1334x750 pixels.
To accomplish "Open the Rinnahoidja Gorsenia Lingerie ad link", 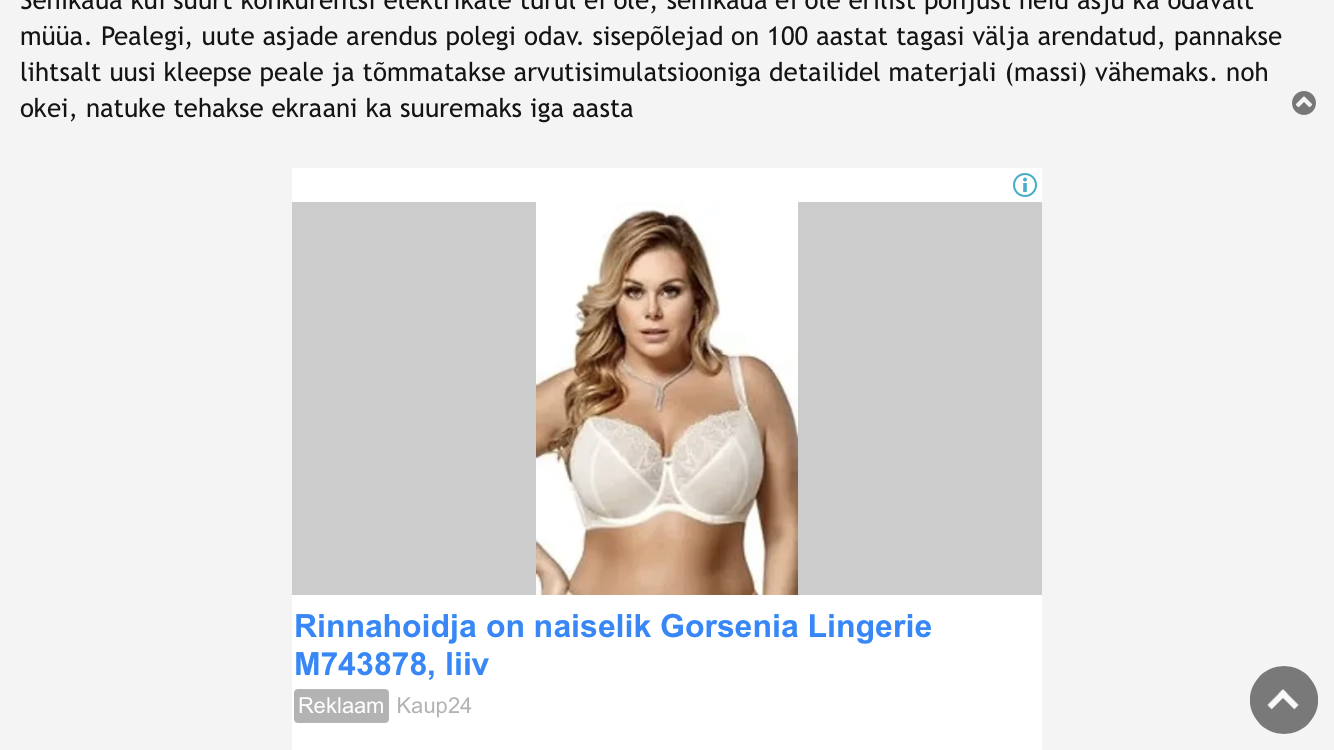I will click(x=612, y=645).
